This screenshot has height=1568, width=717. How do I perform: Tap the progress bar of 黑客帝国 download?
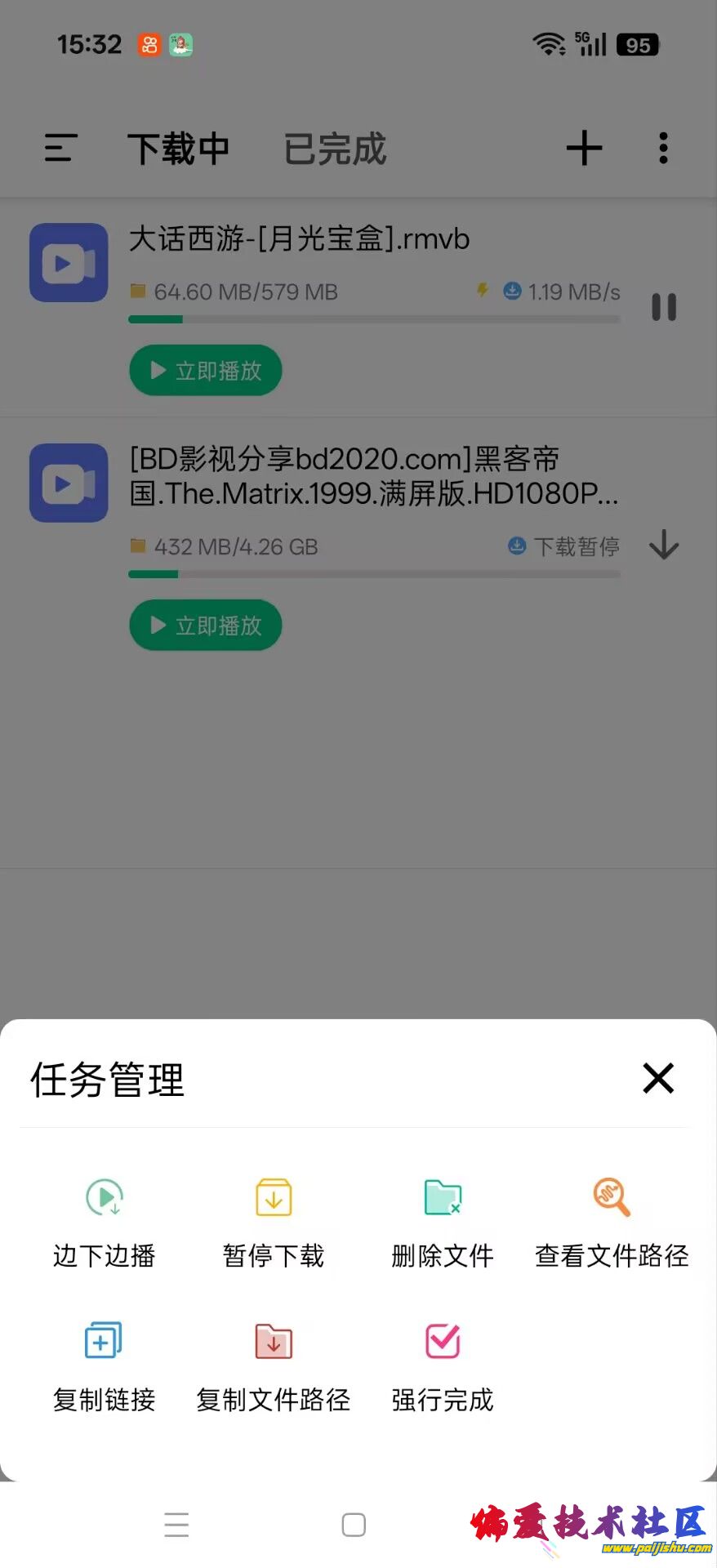[374, 574]
